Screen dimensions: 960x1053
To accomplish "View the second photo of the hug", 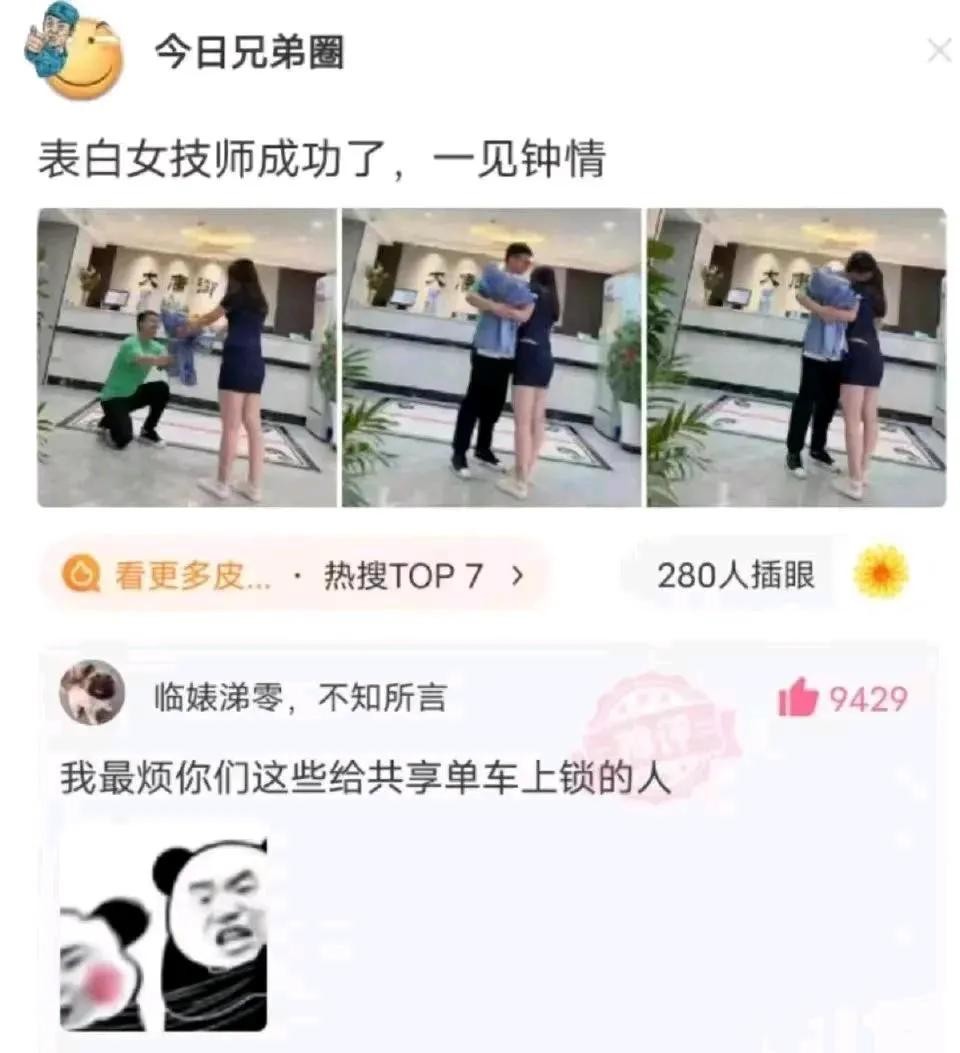I will (491, 357).
